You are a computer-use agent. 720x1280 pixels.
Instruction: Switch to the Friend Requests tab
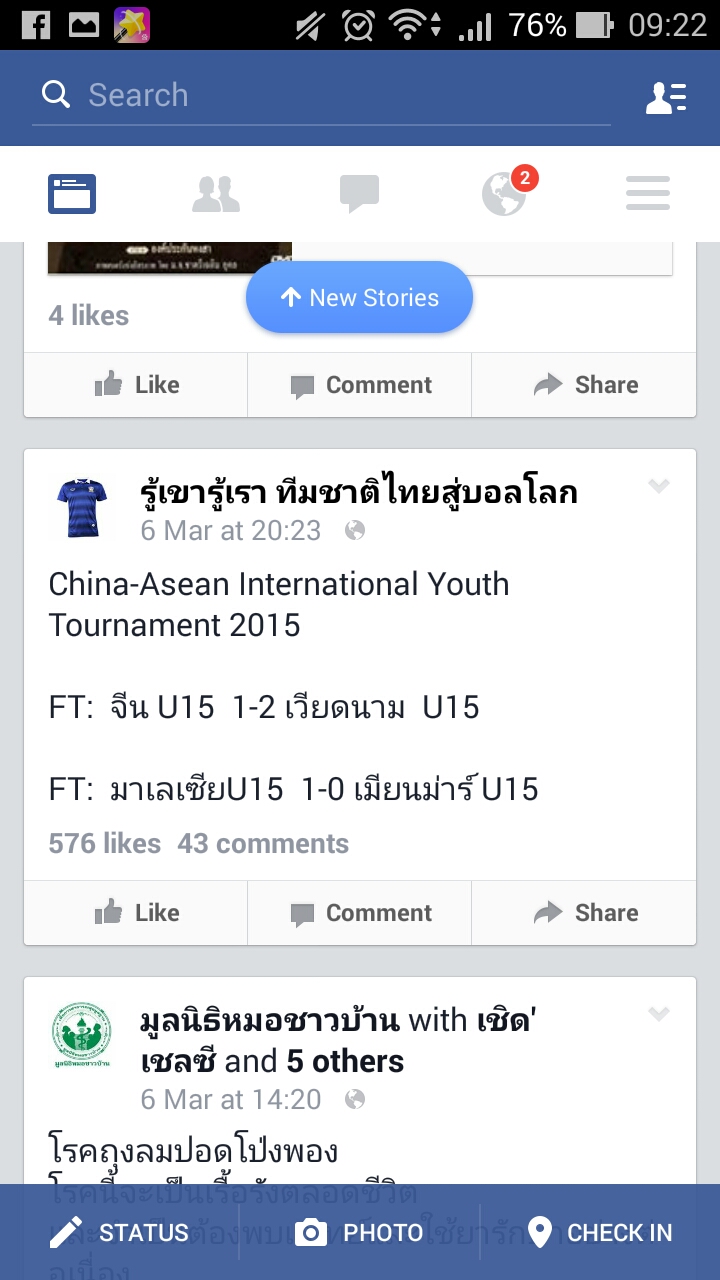(x=216, y=194)
